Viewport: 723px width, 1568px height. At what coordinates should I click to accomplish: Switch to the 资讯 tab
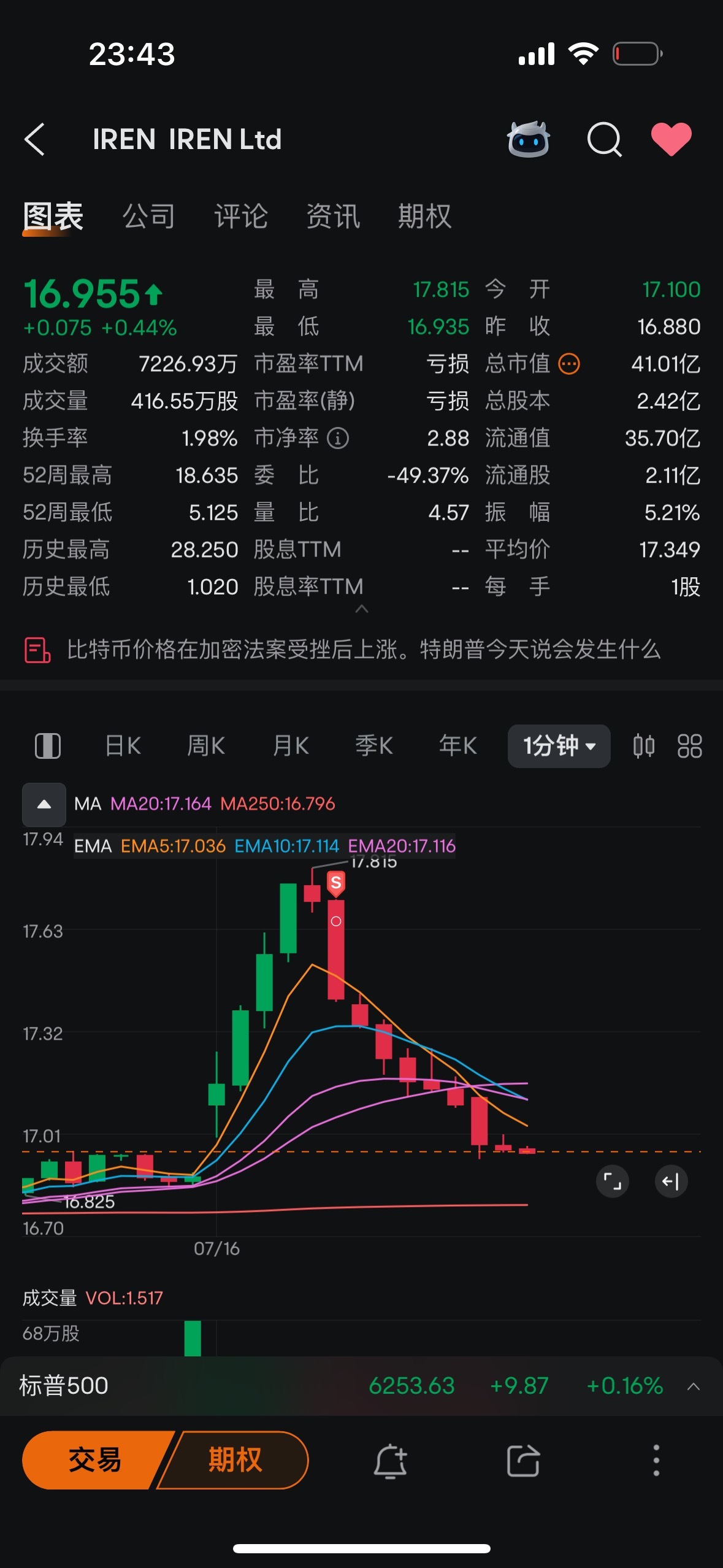coord(333,217)
